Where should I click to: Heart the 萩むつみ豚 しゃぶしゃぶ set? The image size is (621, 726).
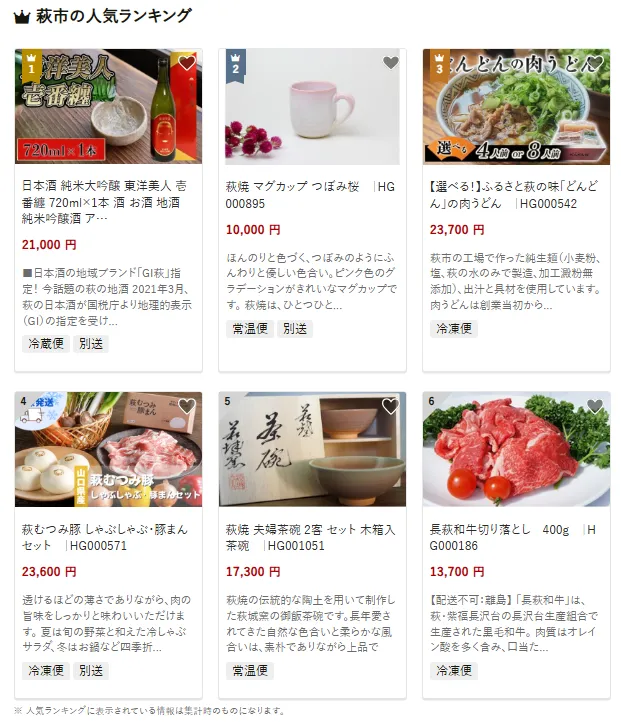(x=186, y=406)
